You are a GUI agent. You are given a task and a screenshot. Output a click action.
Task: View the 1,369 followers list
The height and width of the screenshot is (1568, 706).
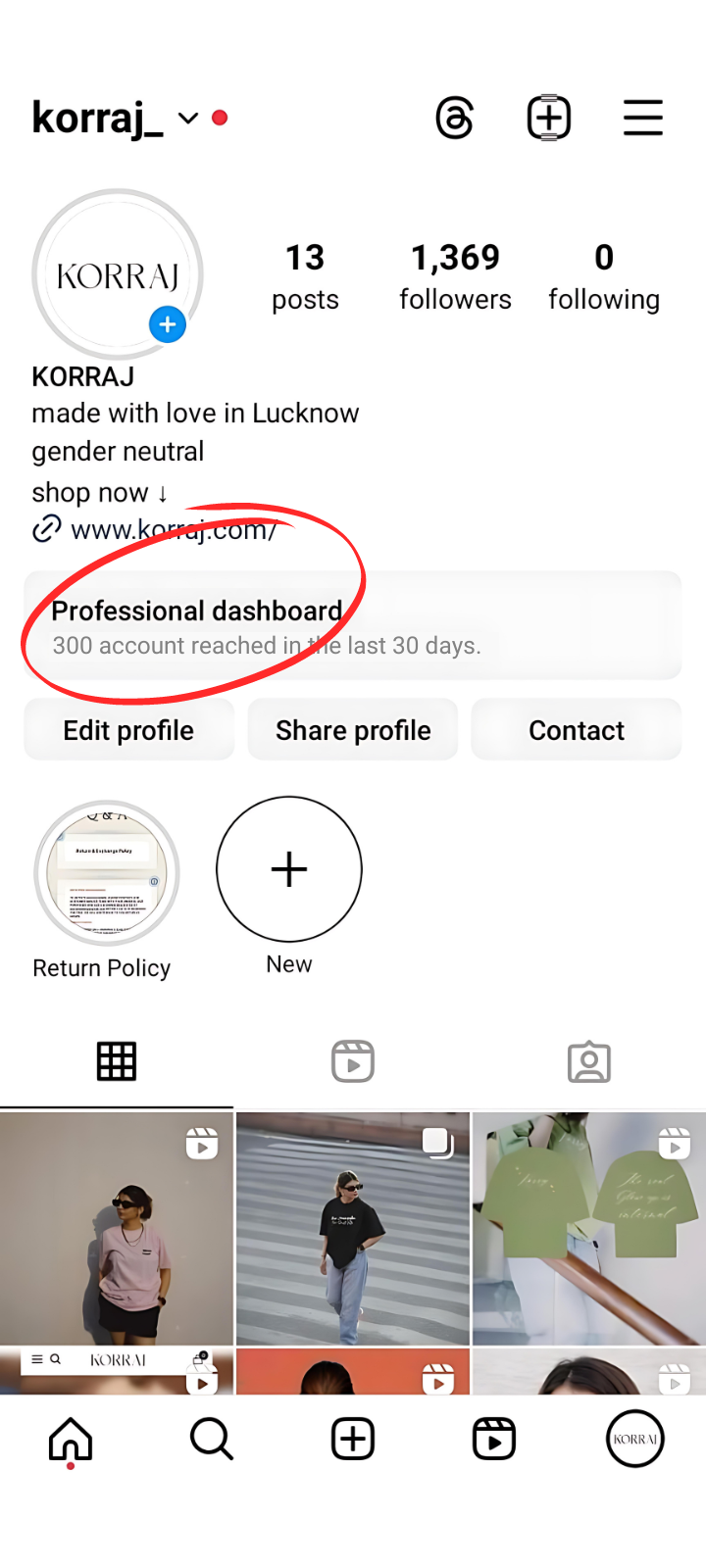tap(455, 276)
